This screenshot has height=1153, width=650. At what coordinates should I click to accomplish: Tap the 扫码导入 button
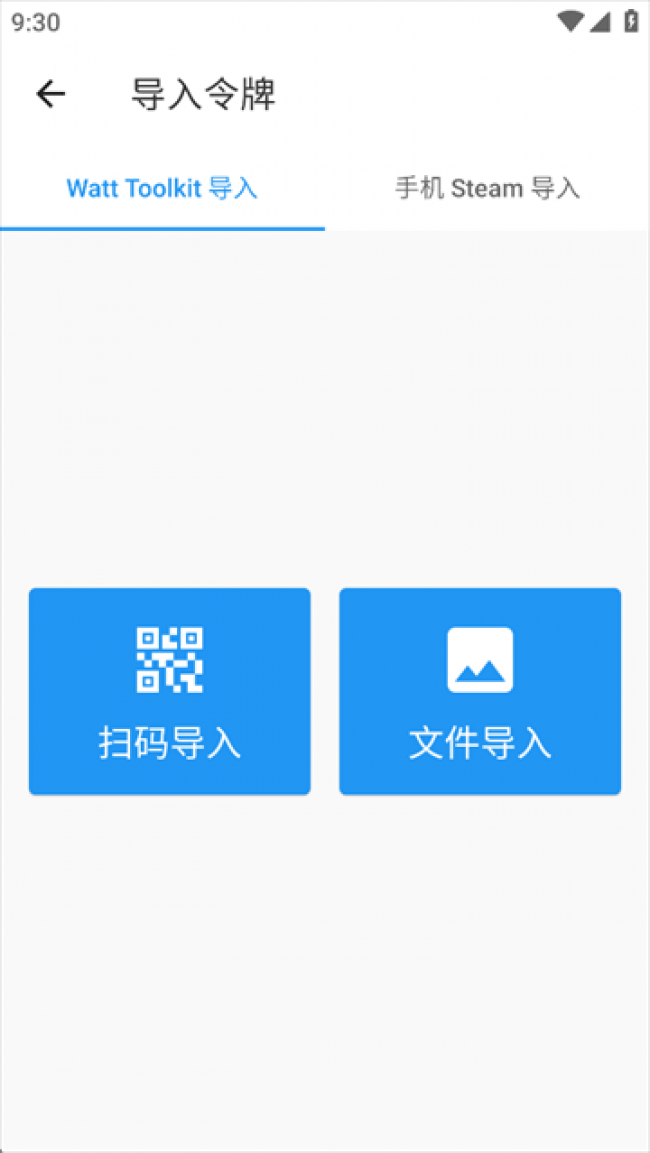tap(169, 691)
